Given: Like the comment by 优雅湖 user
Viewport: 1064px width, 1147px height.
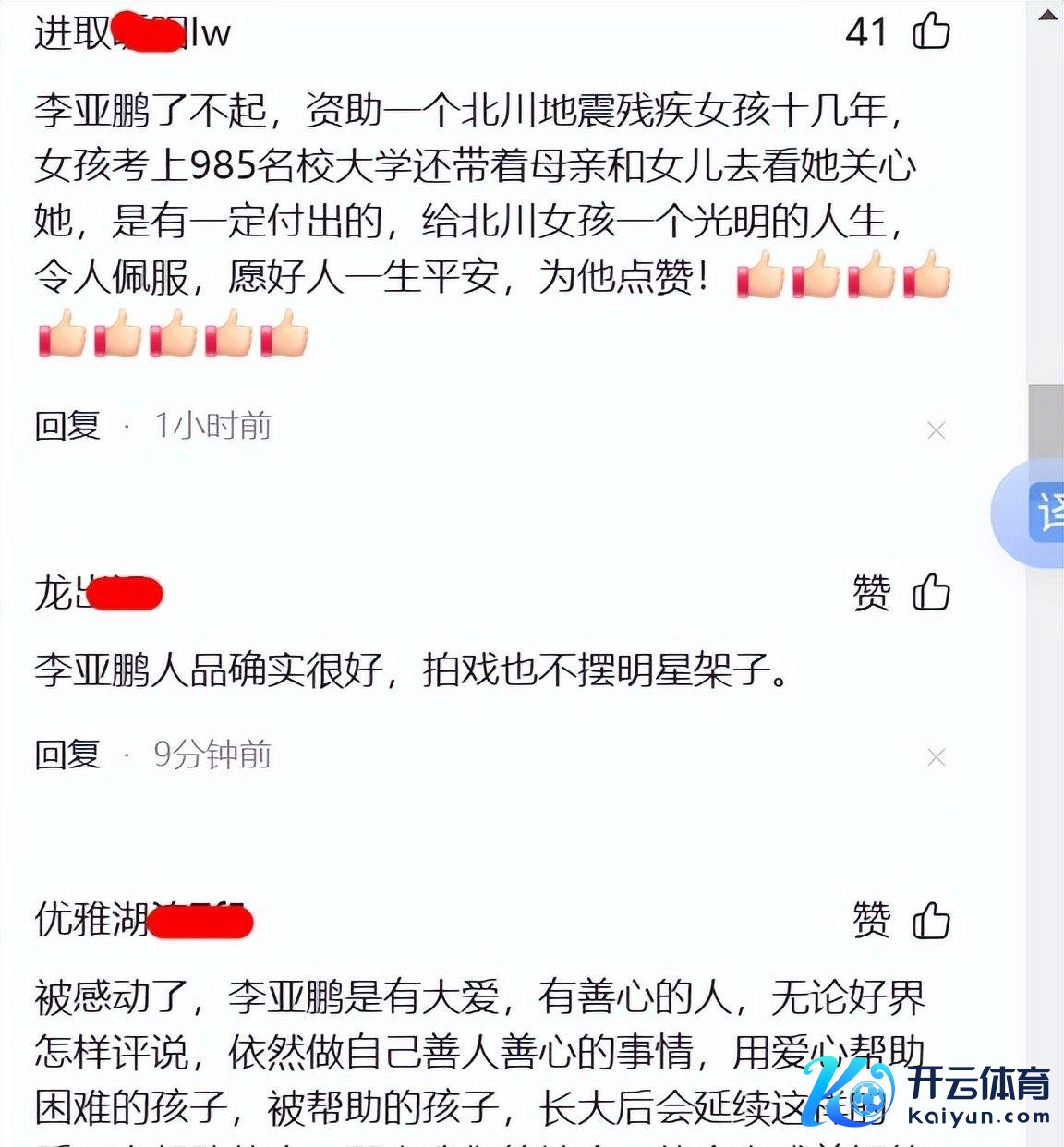Looking at the screenshot, I should click(x=931, y=921).
